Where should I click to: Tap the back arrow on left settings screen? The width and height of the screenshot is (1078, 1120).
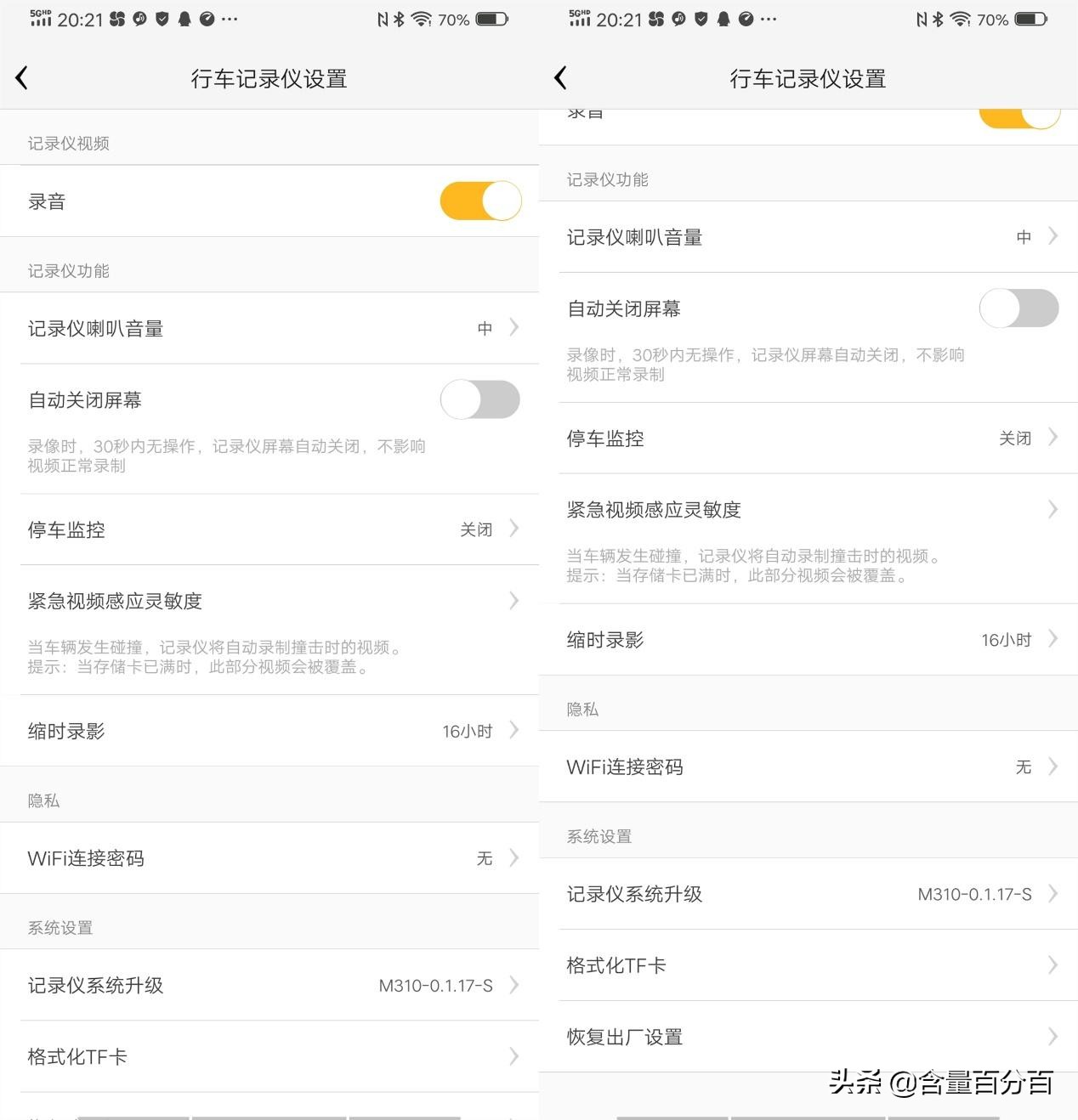pos(21,76)
